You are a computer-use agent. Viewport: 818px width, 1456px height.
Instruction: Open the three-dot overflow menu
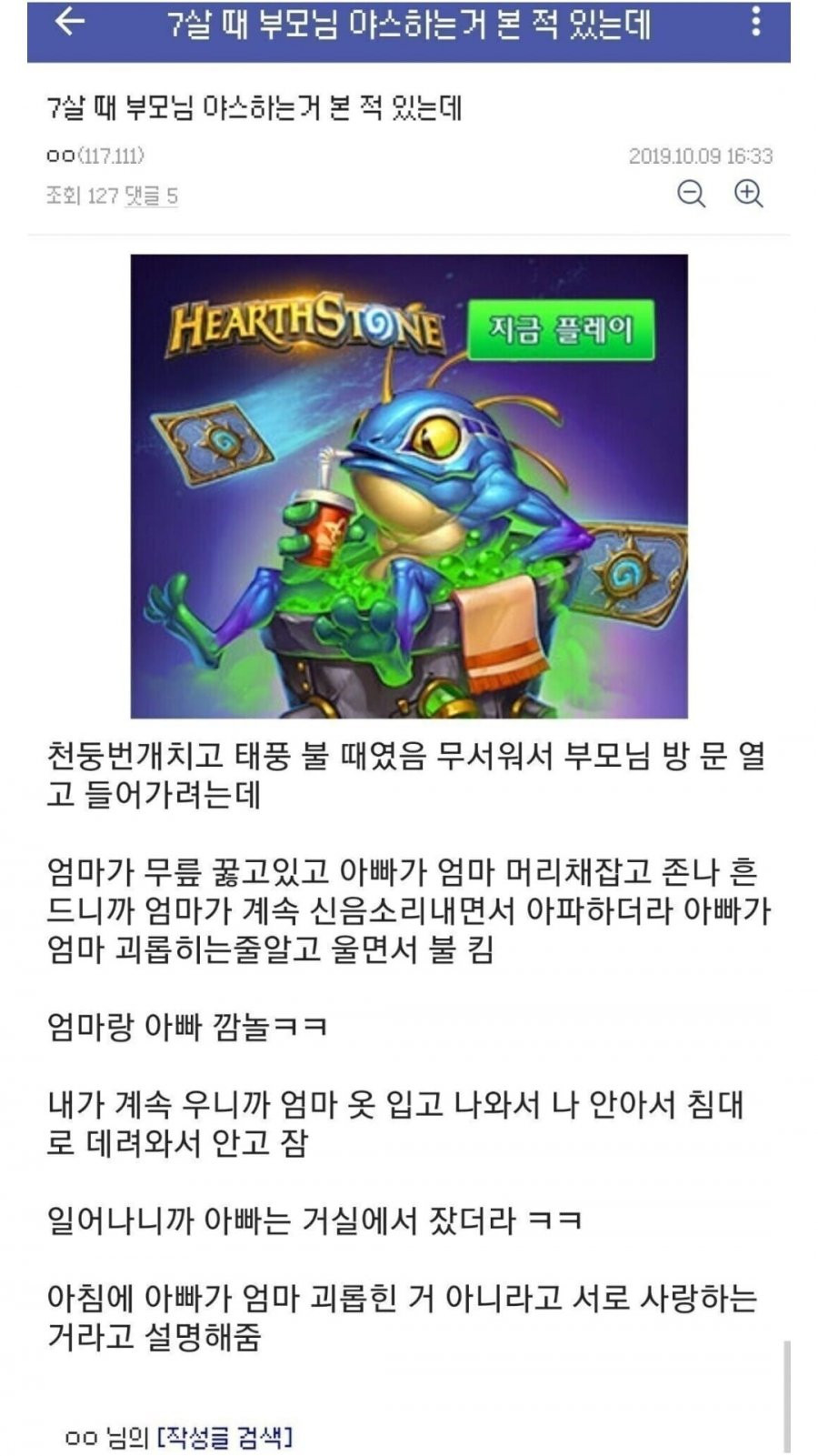(755, 22)
